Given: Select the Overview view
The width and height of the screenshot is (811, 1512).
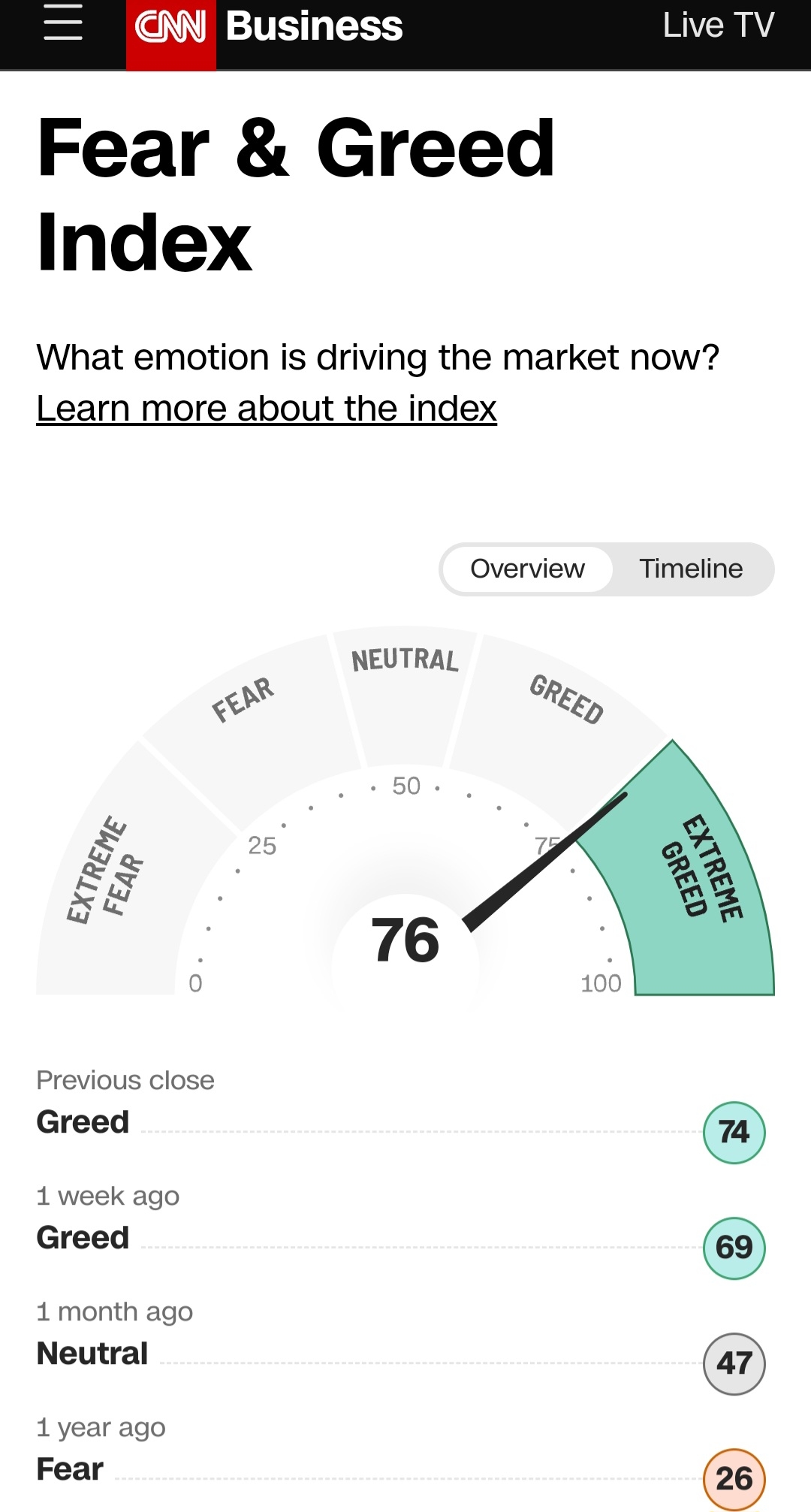Looking at the screenshot, I should (x=527, y=569).
